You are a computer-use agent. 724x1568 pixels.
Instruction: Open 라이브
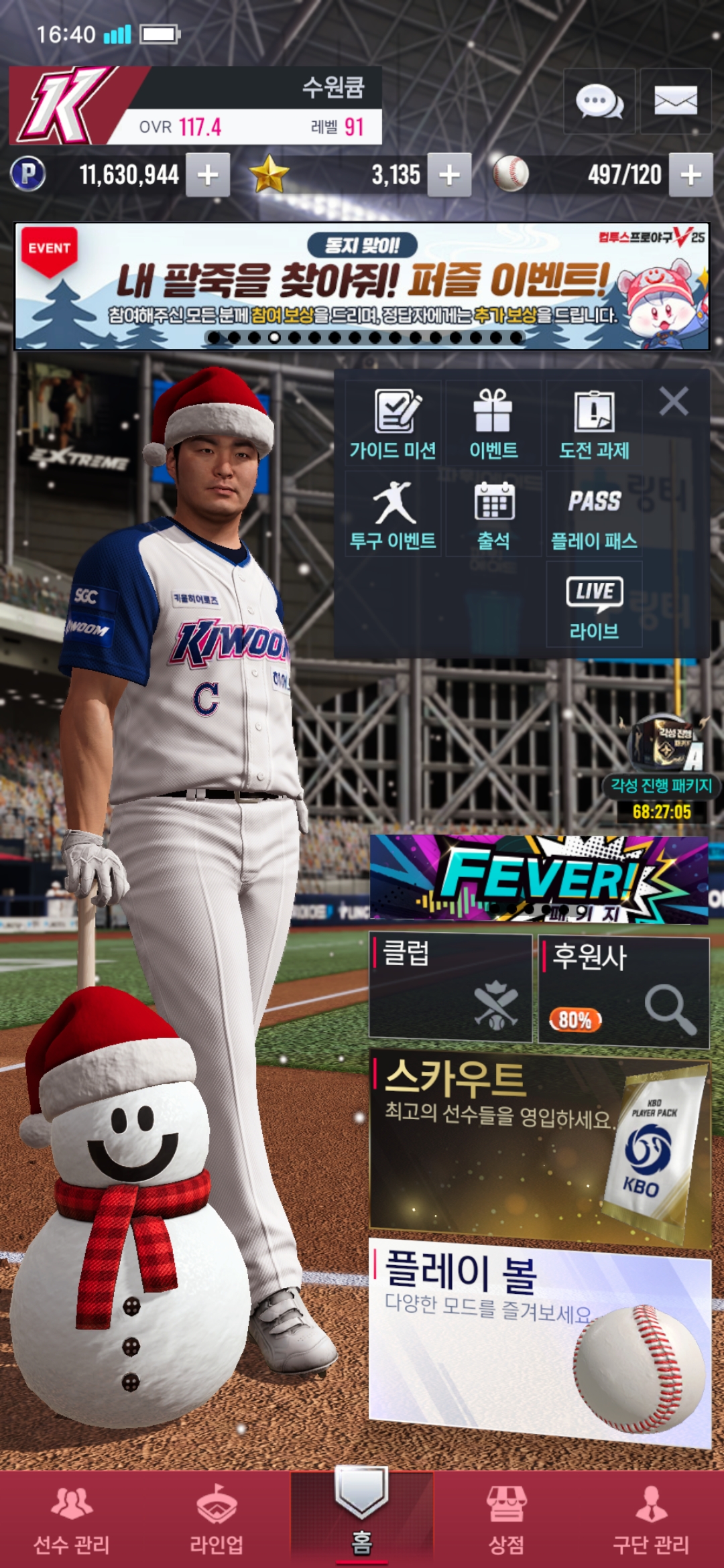pos(594,604)
